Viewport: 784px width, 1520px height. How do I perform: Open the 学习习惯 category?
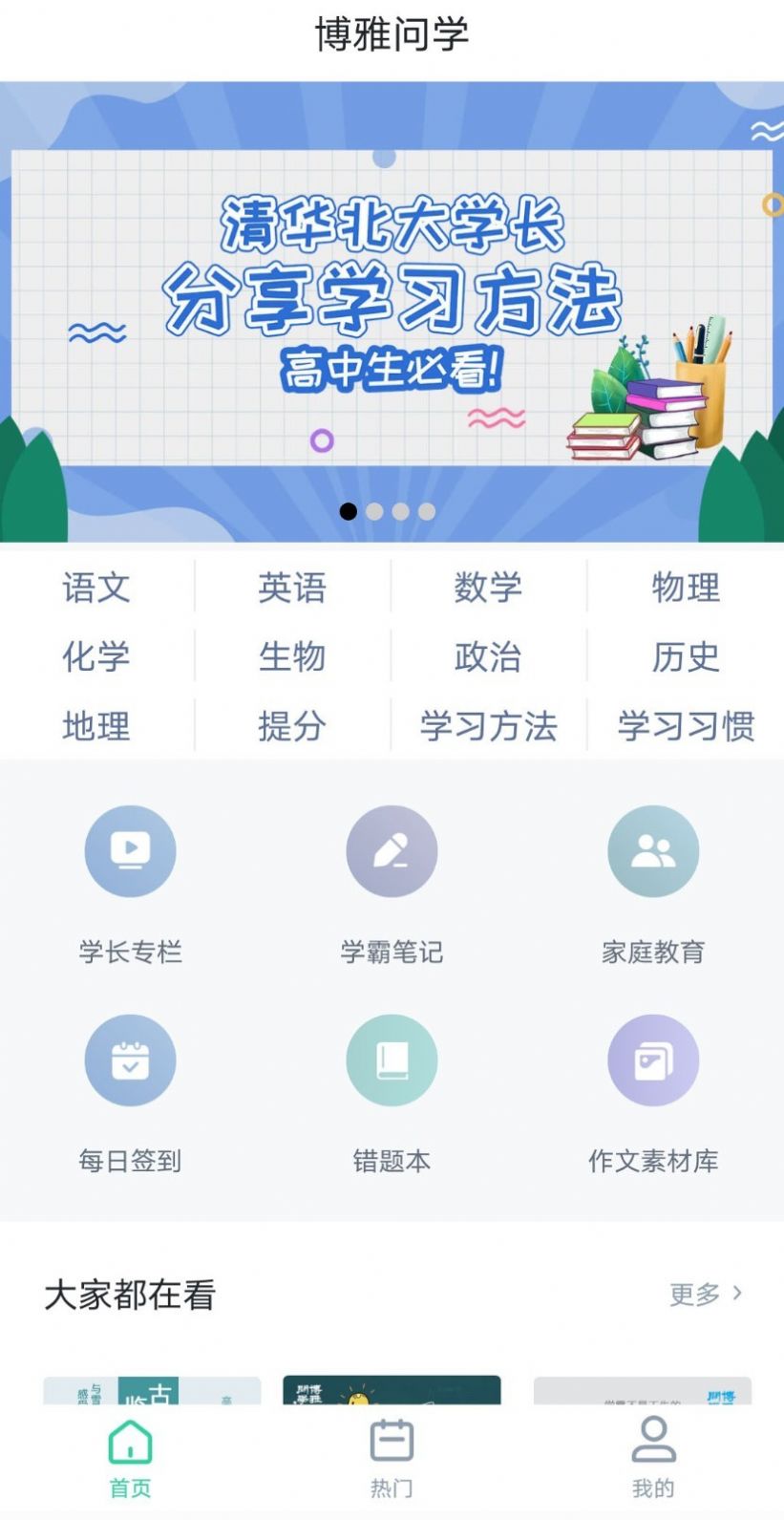685,726
